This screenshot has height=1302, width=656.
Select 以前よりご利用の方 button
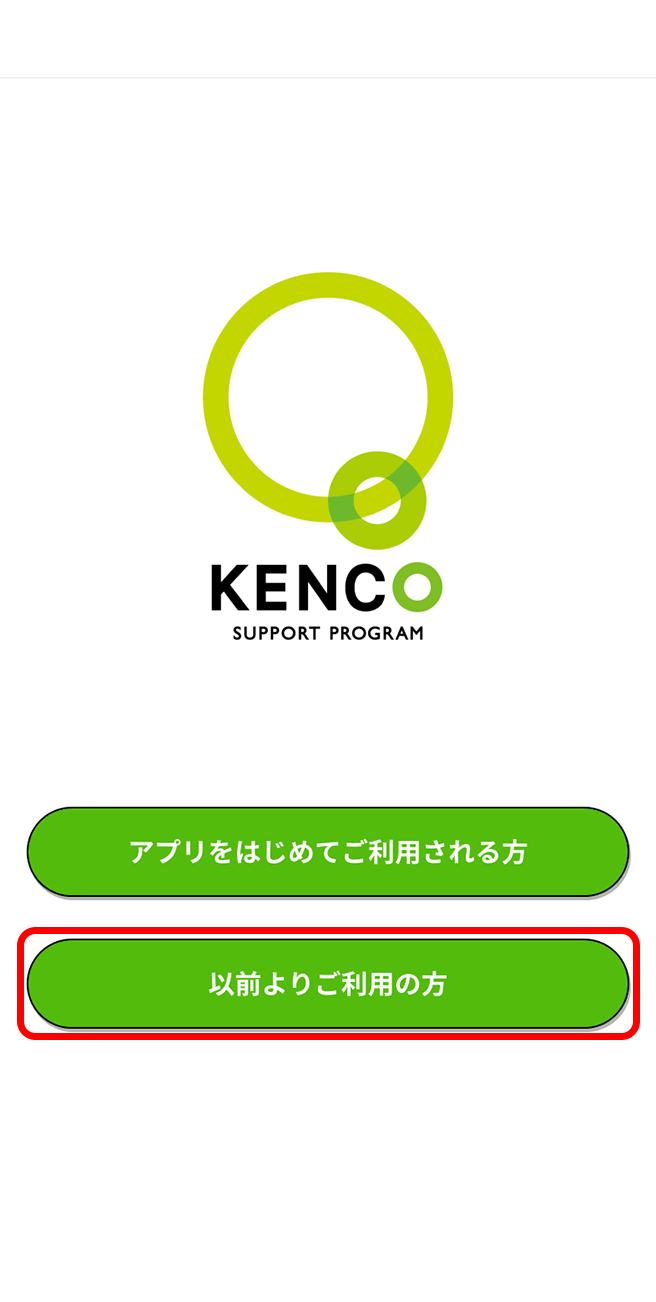point(327,984)
